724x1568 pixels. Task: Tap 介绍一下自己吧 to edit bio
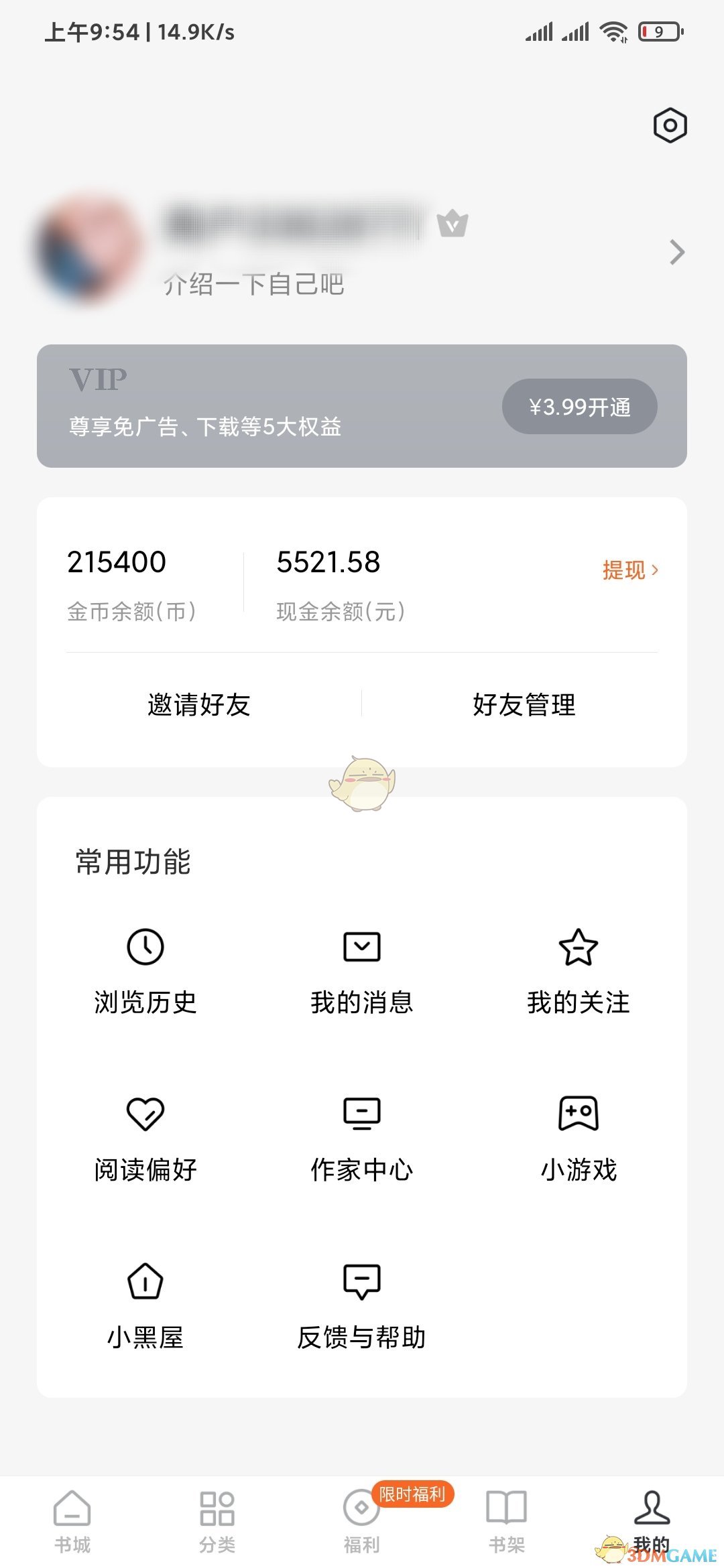(x=253, y=284)
